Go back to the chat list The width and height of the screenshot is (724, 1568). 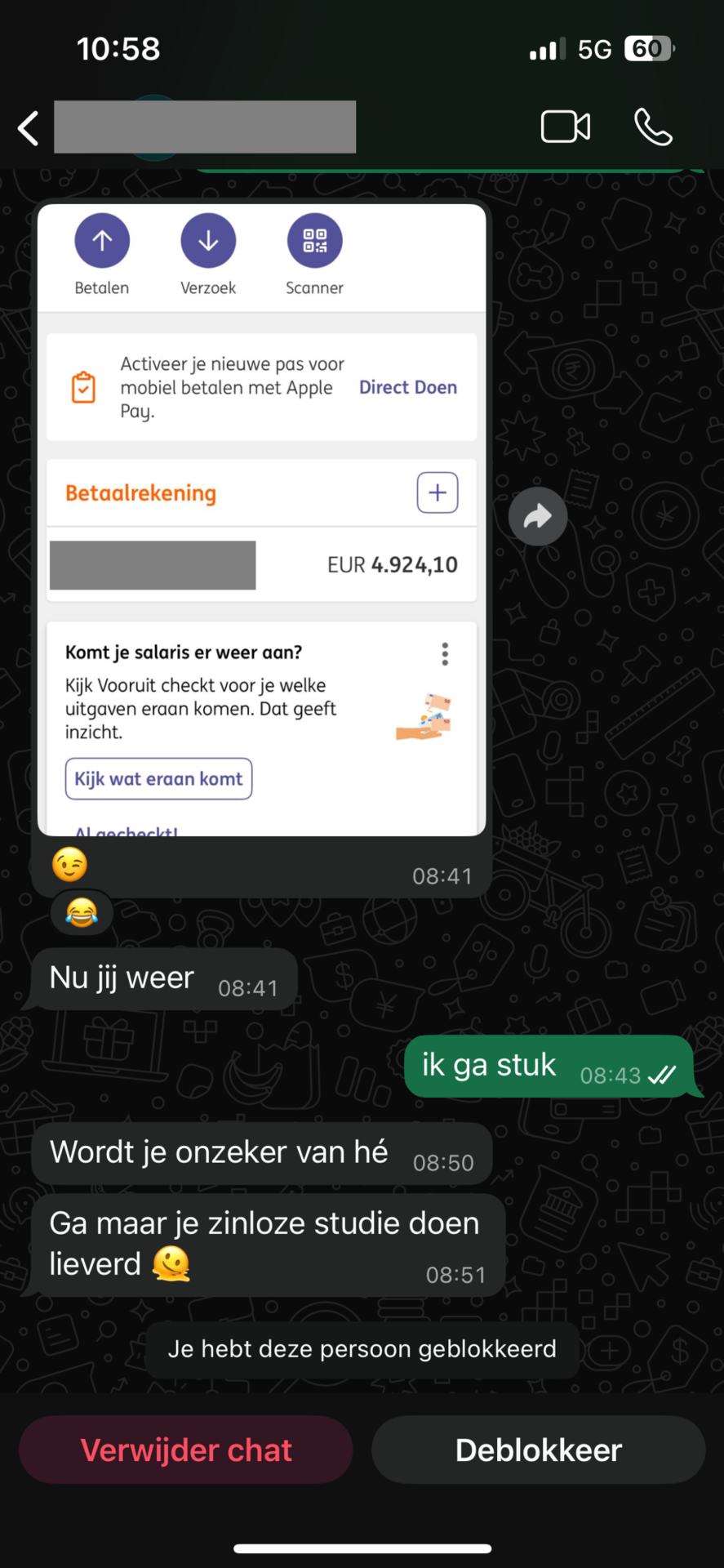click(29, 128)
